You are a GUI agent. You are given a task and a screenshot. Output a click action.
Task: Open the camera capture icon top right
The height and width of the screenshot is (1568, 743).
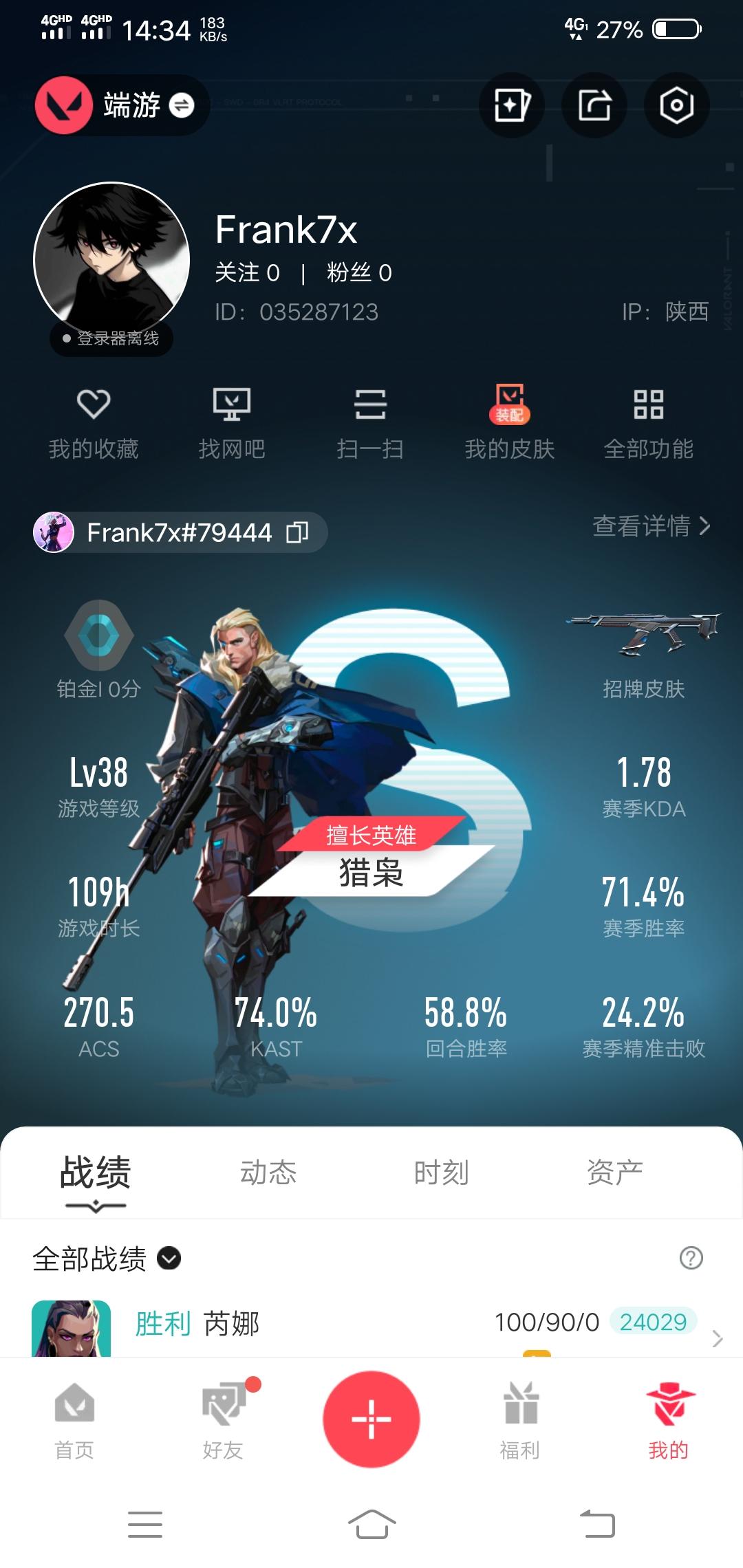676,105
